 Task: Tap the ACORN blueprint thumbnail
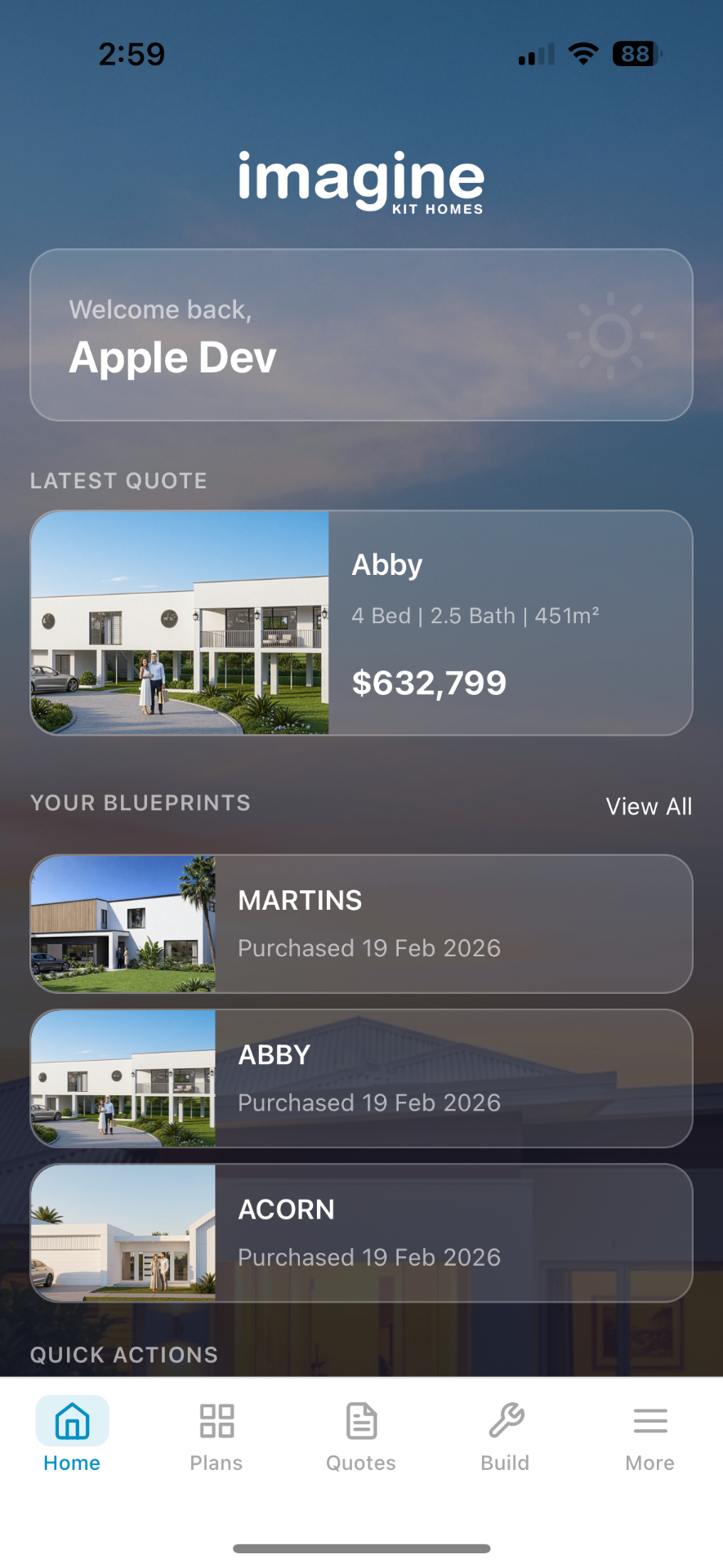123,1232
